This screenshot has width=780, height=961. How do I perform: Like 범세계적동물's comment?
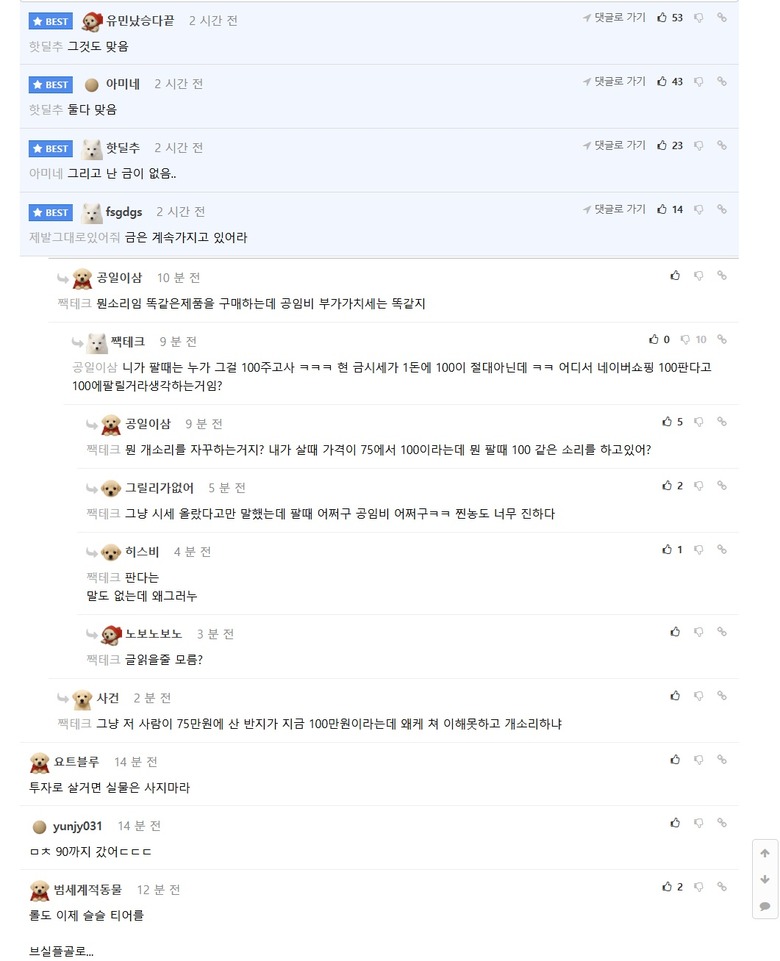(667, 887)
